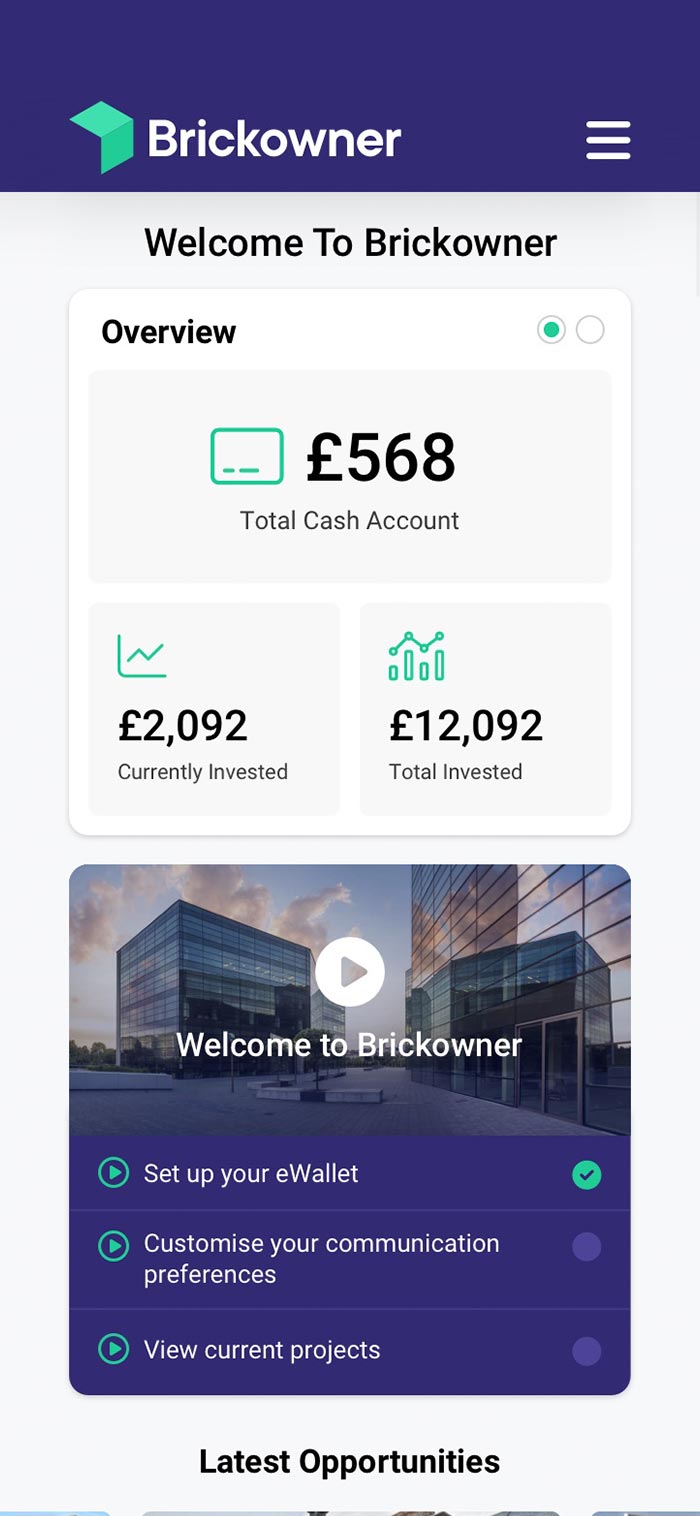
Task: Open the Total Invested card
Action: 485,708
